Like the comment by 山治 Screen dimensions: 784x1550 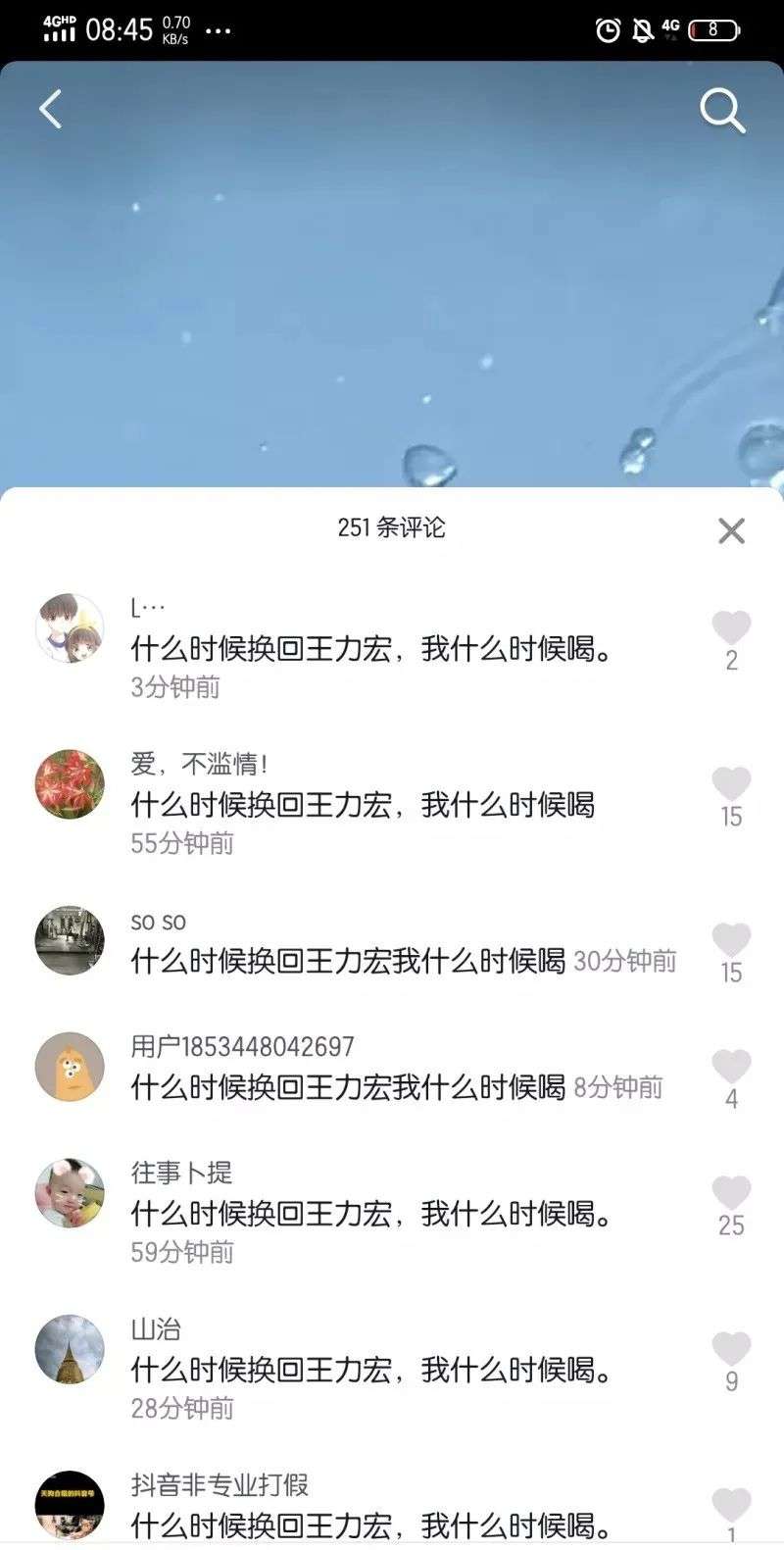731,1348
